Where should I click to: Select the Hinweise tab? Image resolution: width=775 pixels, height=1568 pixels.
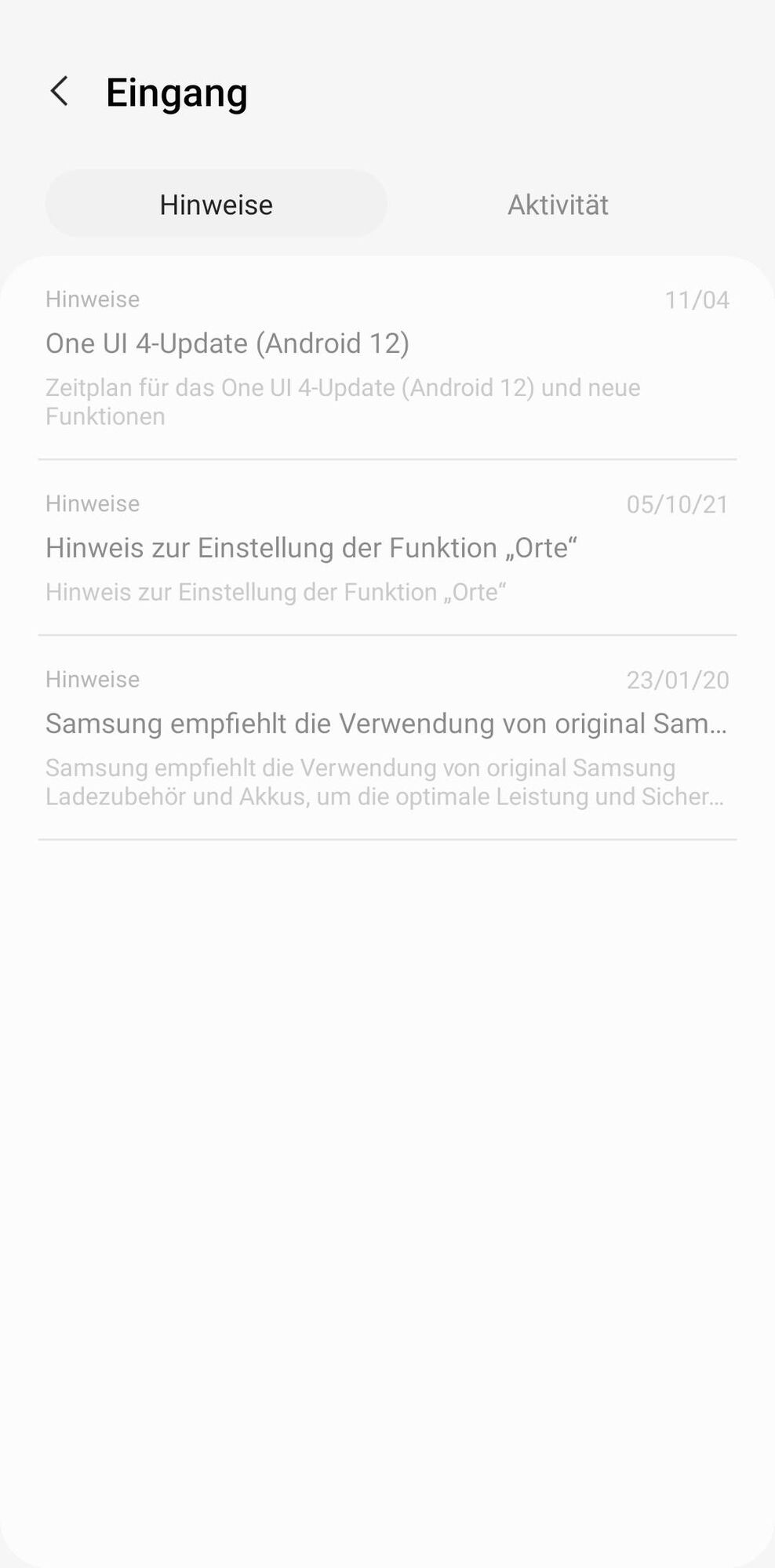[216, 204]
